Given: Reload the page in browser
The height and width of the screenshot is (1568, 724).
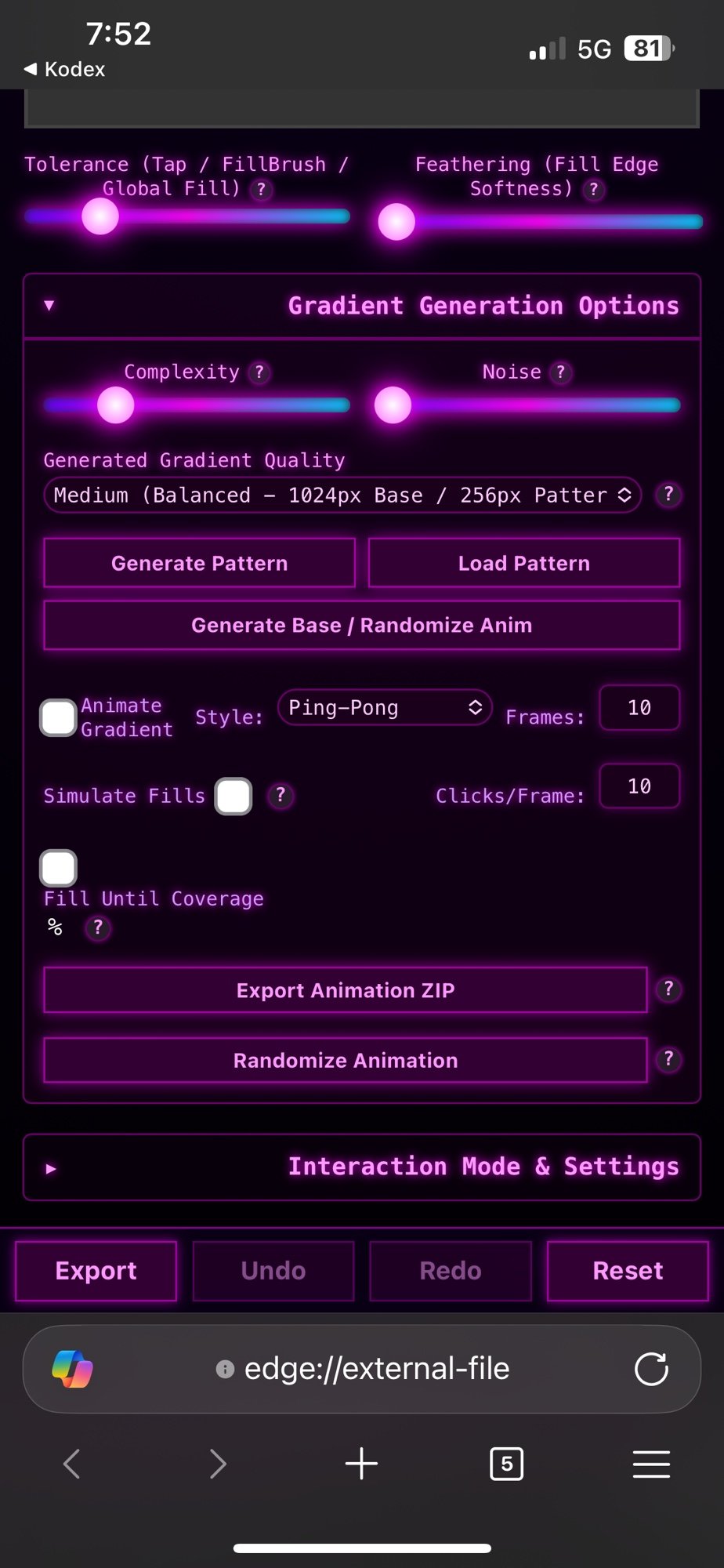Looking at the screenshot, I should pos(651,1370).
